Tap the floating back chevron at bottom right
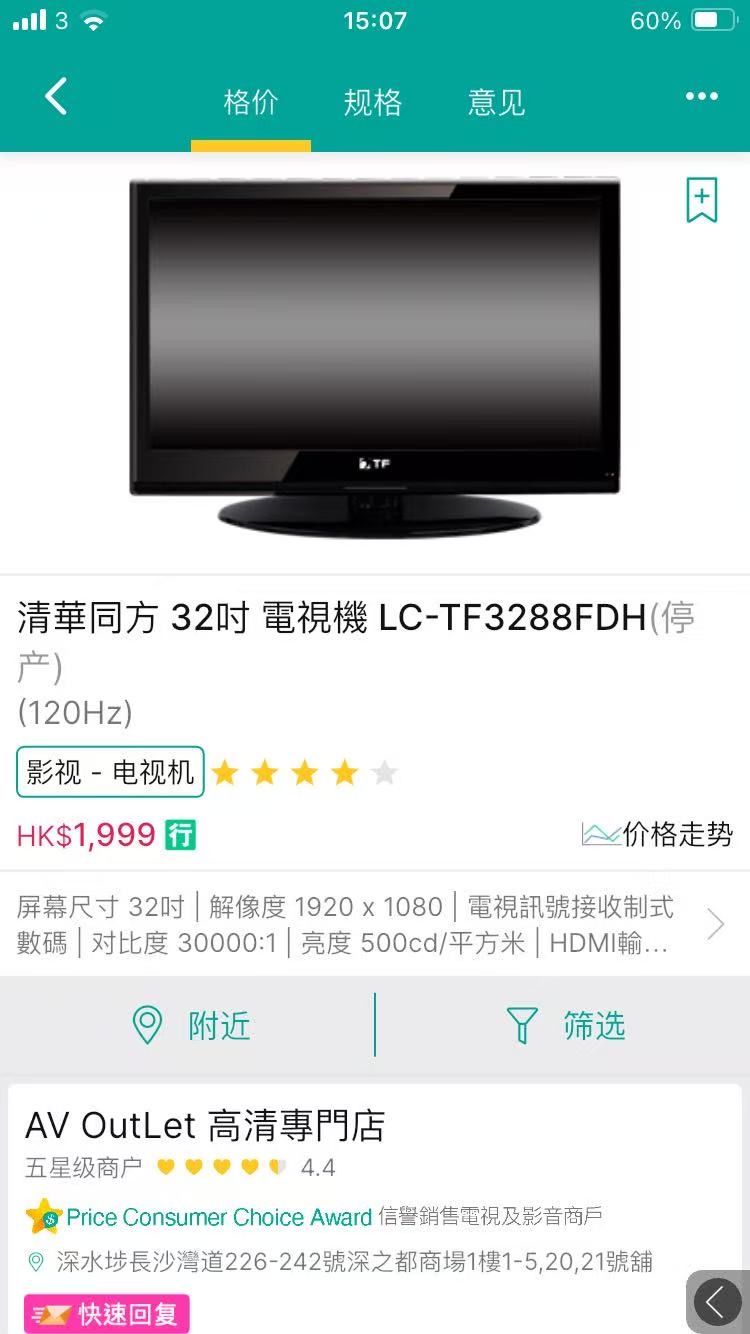 tap(716, 1301)
